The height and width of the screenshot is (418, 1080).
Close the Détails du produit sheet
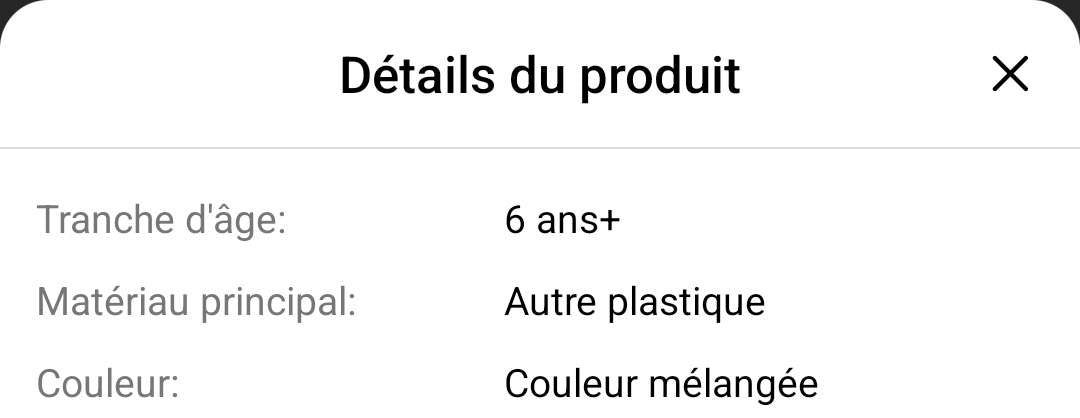click(1009, 75)
